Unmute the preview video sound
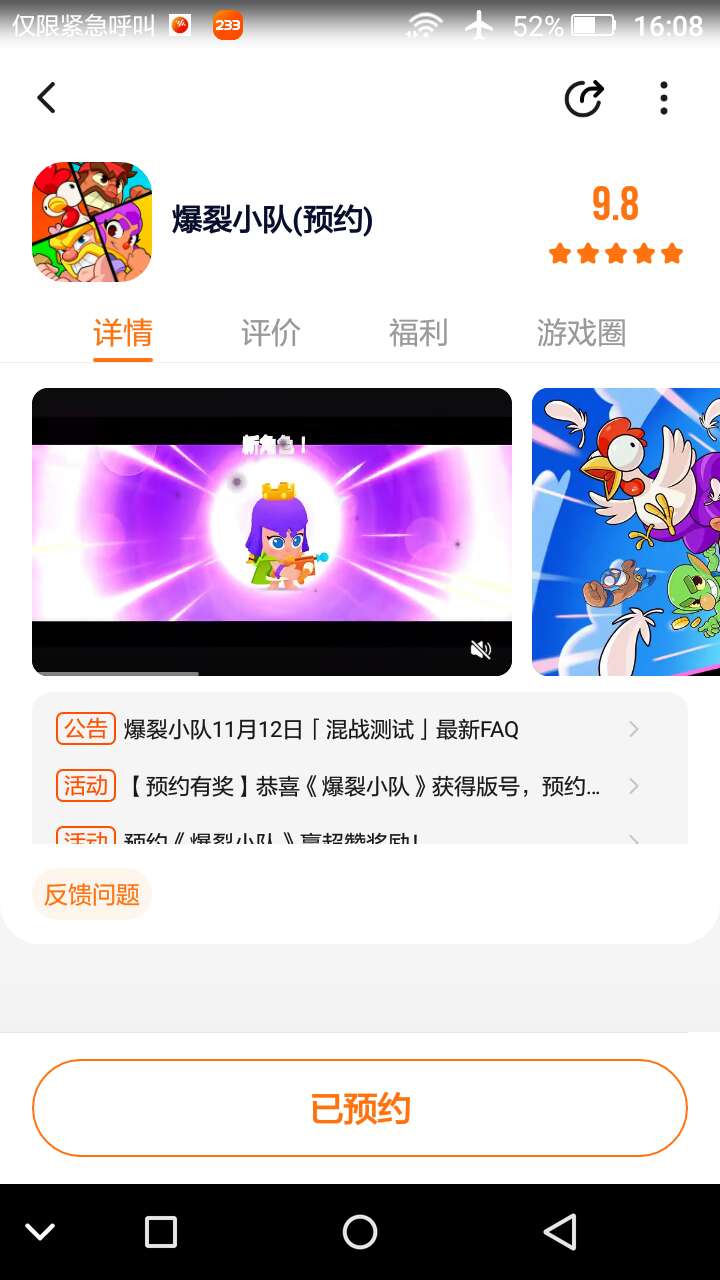 click(481, 650)
